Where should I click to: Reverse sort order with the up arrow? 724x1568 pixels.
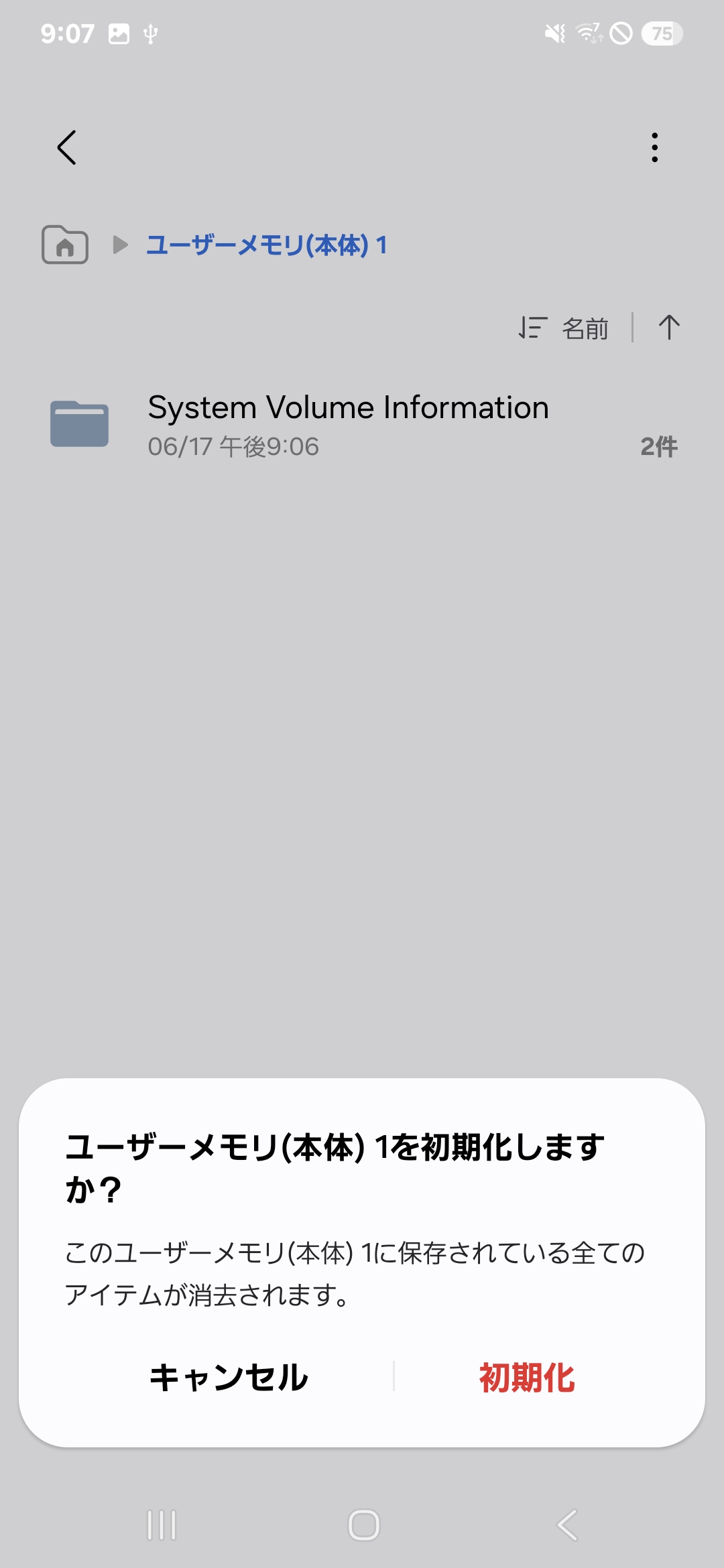(668, 328)
